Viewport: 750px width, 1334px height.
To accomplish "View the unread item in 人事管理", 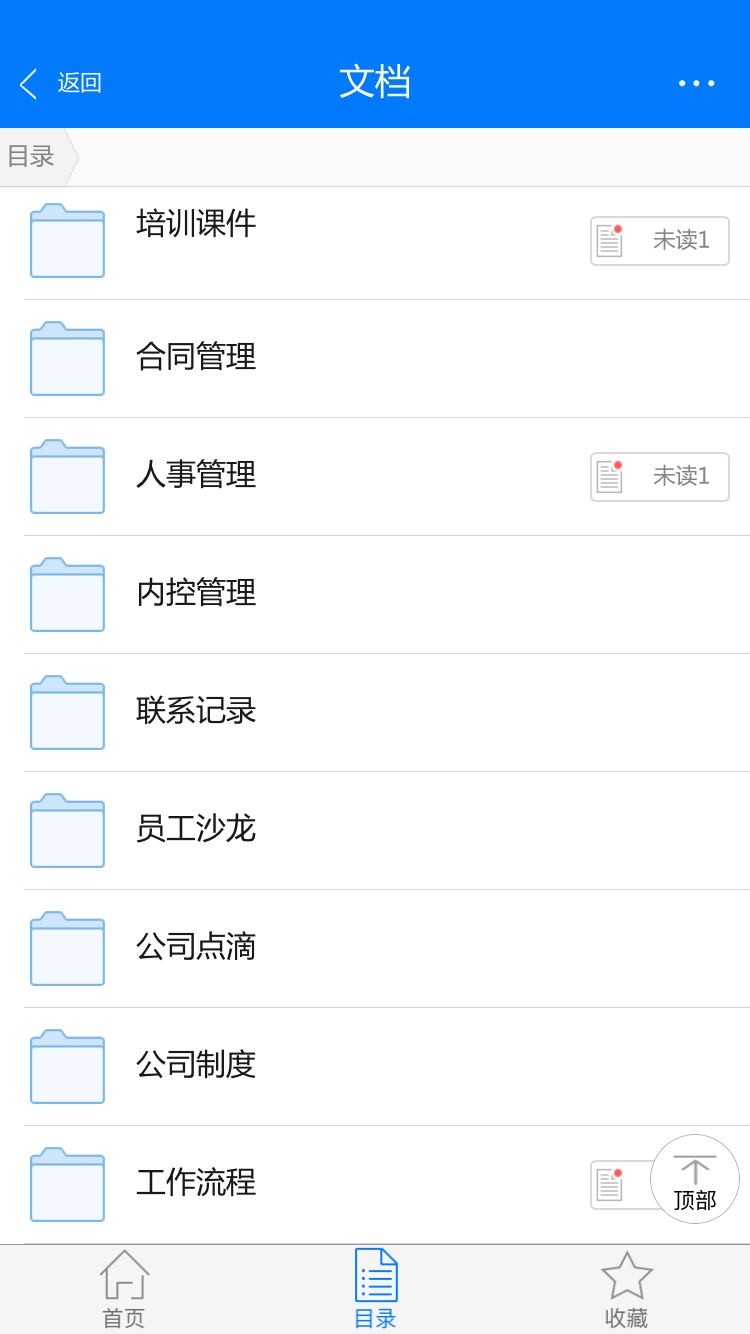I will click(660, 477).
